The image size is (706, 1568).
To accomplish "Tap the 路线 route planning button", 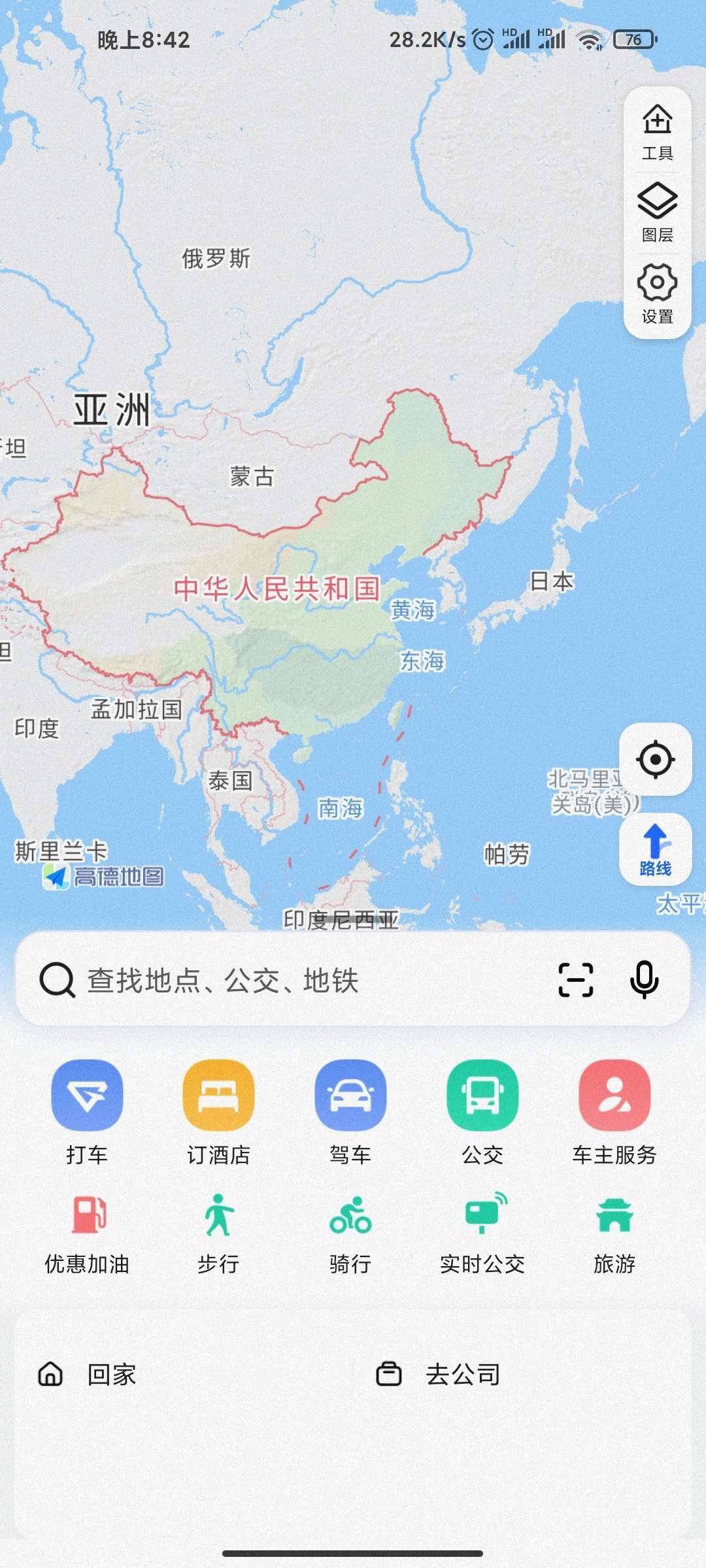I will click(656, 848).
